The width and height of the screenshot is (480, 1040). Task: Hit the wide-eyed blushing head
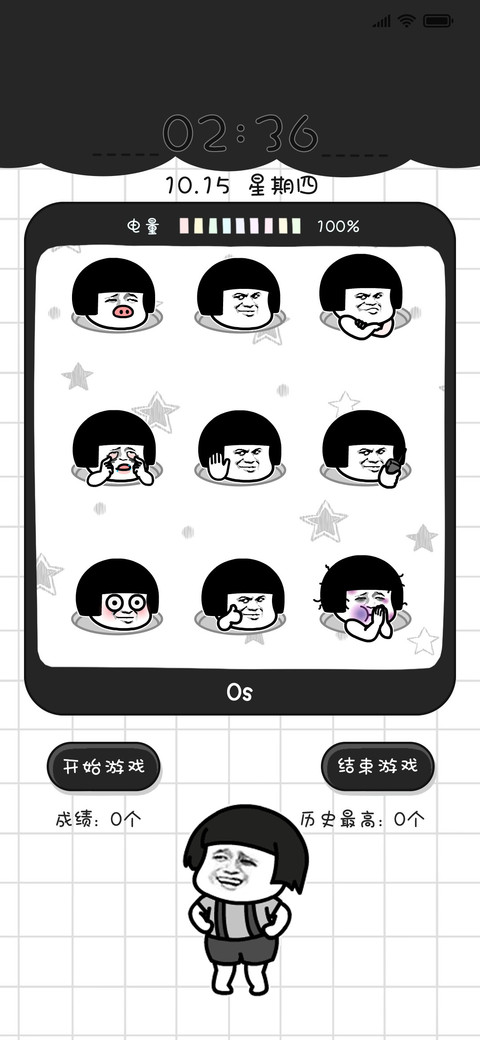coord(117,595)
